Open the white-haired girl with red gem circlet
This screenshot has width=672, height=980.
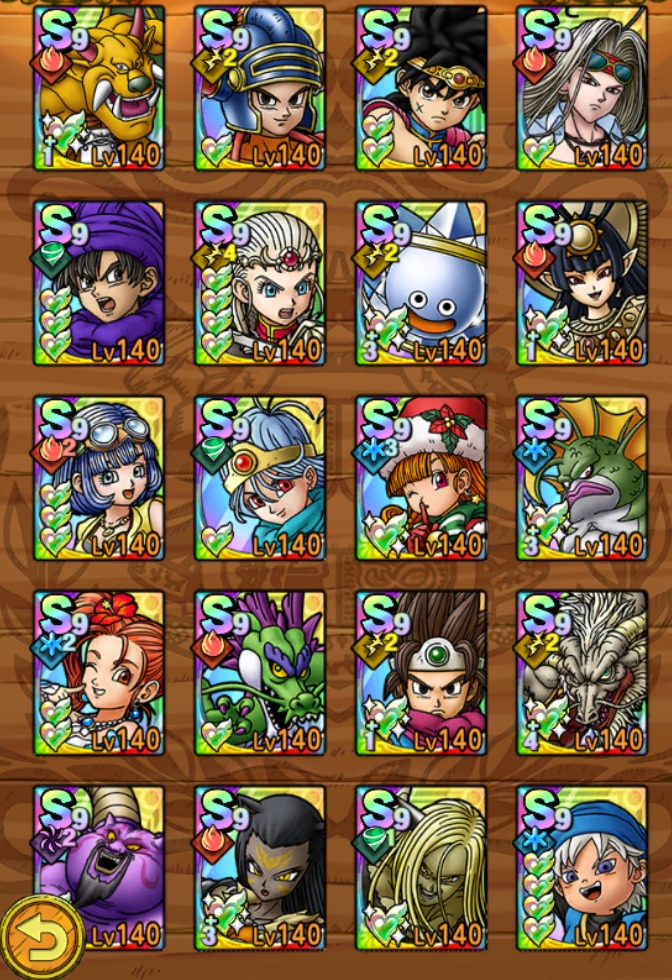[260, 282]
